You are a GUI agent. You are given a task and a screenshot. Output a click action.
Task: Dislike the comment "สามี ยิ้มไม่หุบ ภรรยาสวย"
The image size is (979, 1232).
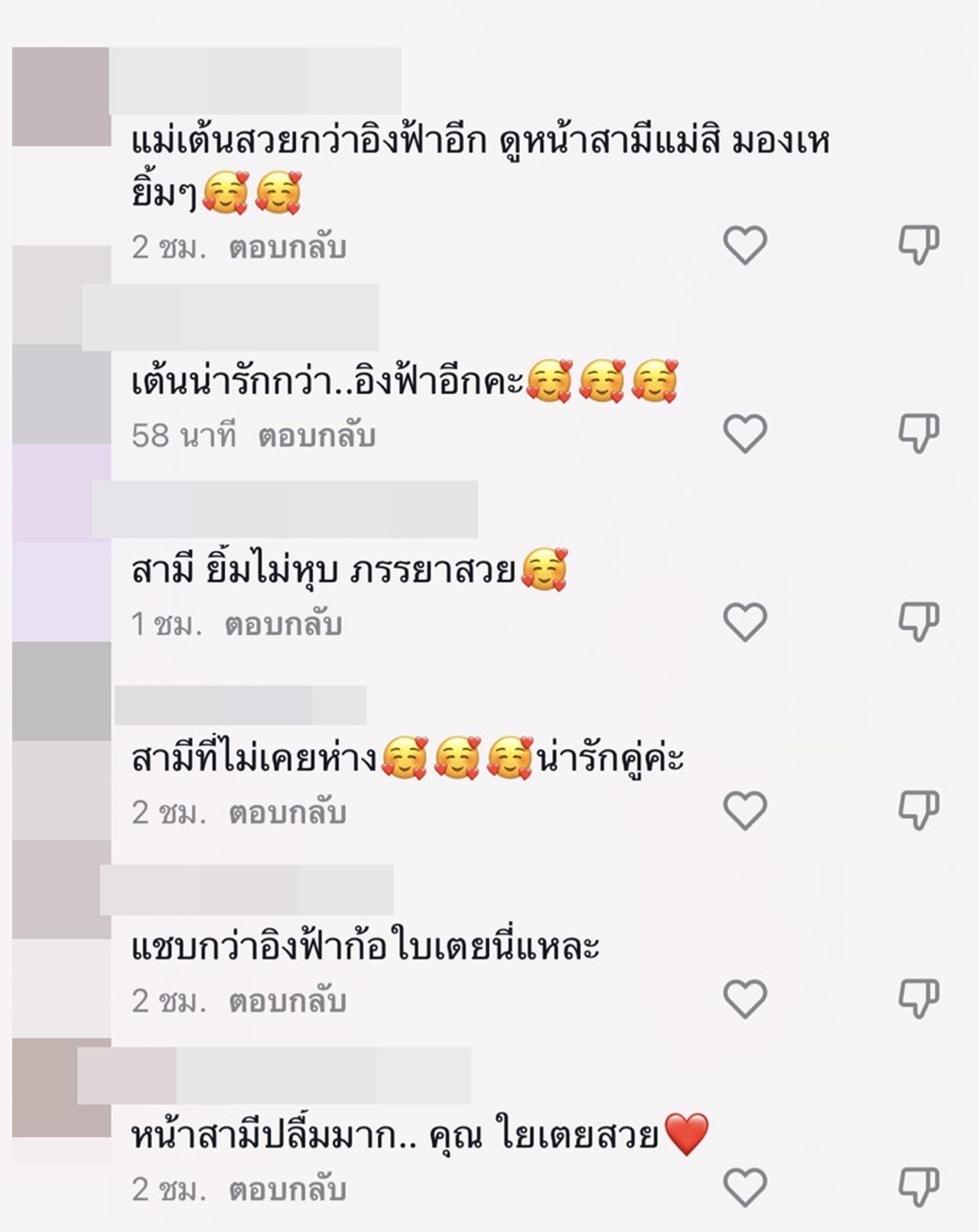(918, 622)
